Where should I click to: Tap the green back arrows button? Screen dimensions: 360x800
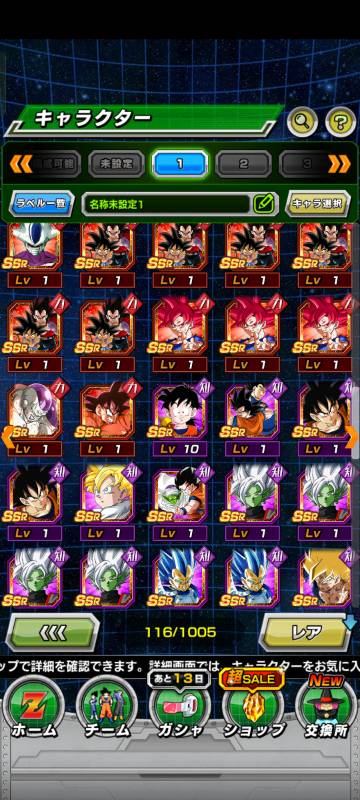(52, 632)
